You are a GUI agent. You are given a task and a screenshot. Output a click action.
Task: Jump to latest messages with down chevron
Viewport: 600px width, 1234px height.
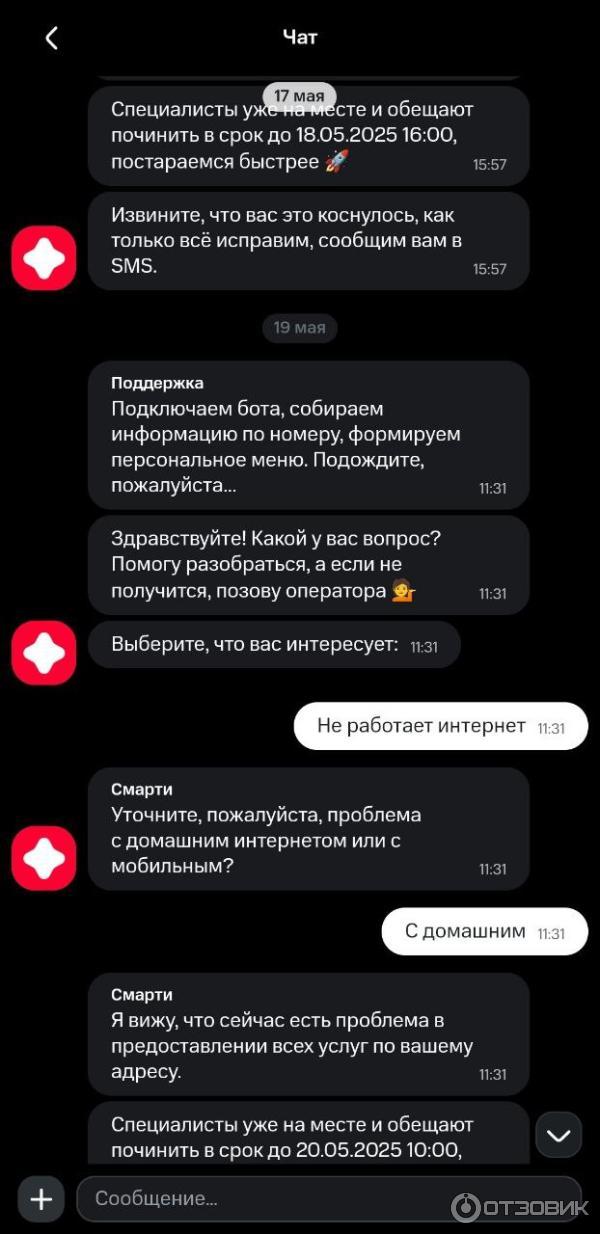coord(558,1135)
